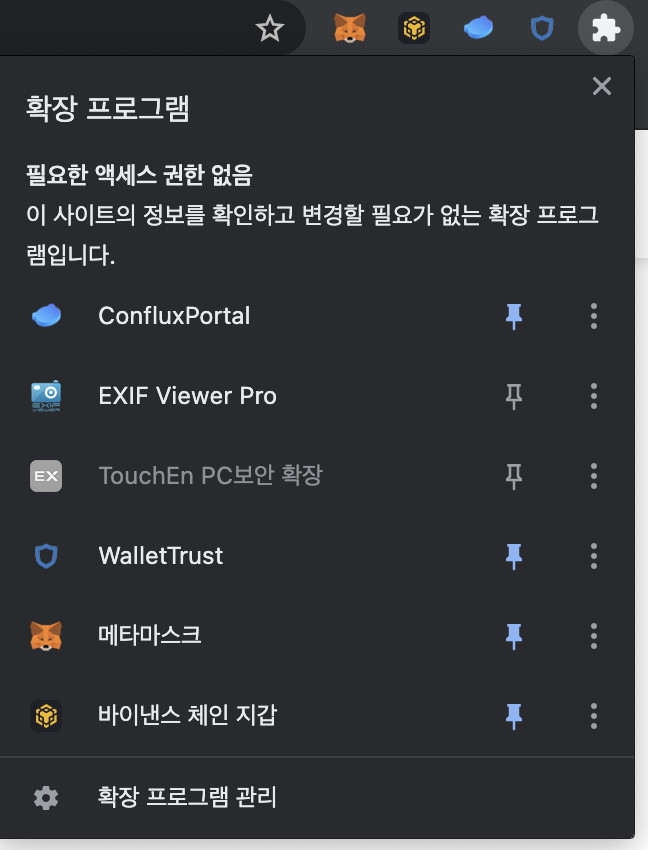Open the WalletTrust shield toolbar icon

[541, 29]
